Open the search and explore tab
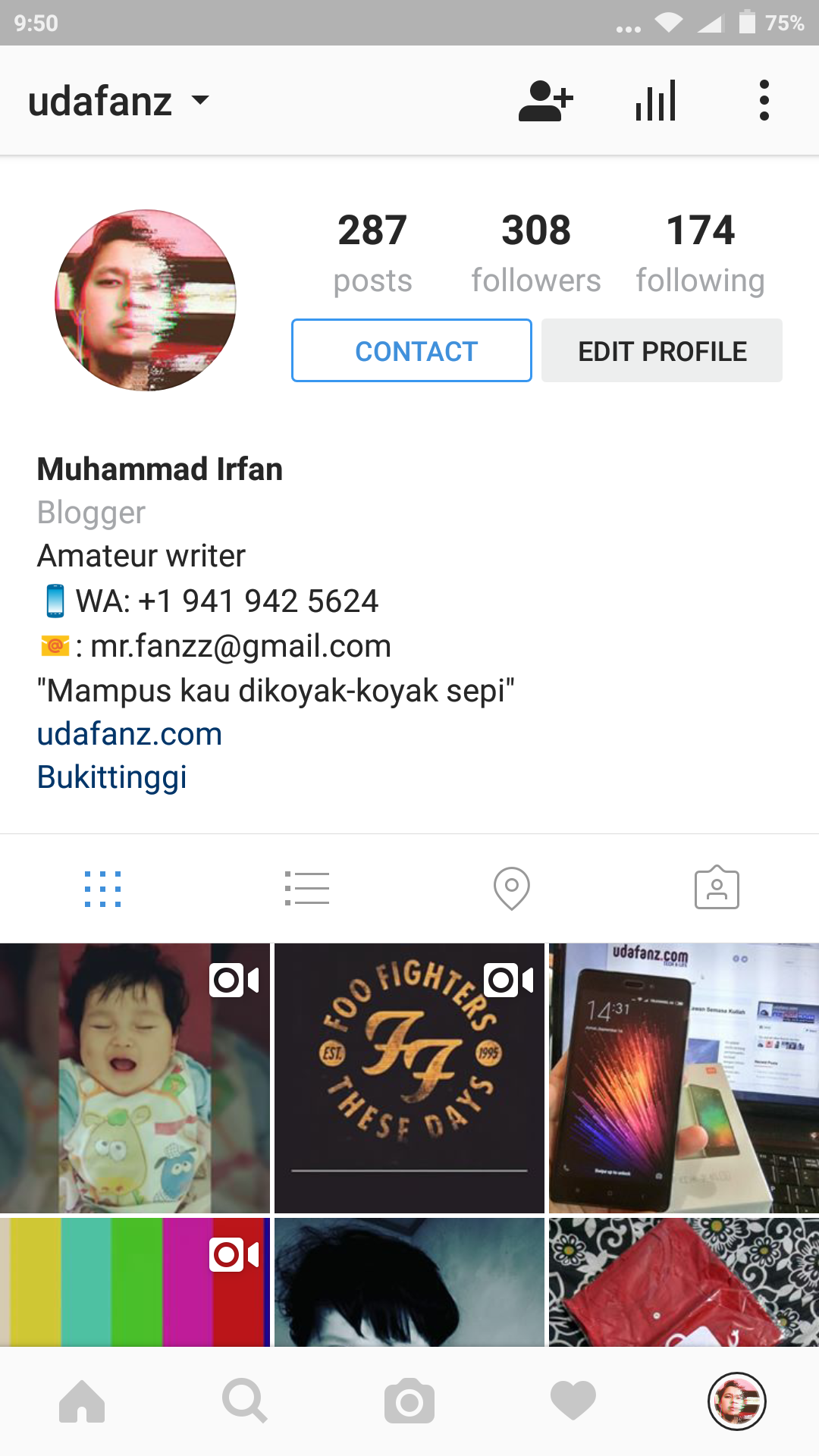The image size is (819, 1456). point(245,1401)
